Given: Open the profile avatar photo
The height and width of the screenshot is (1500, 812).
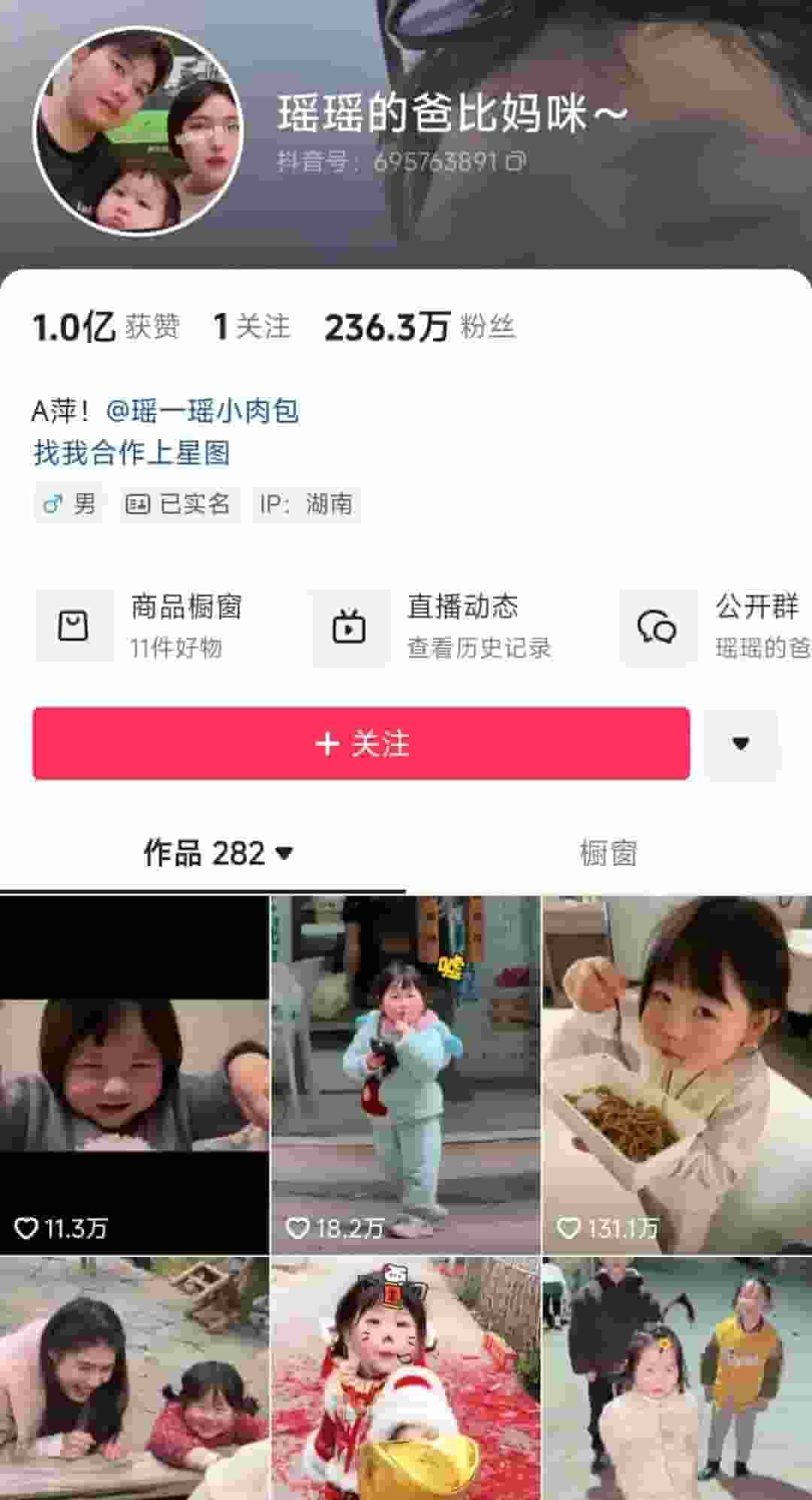Looking at the screenshot, I should [x=138, y=132].
